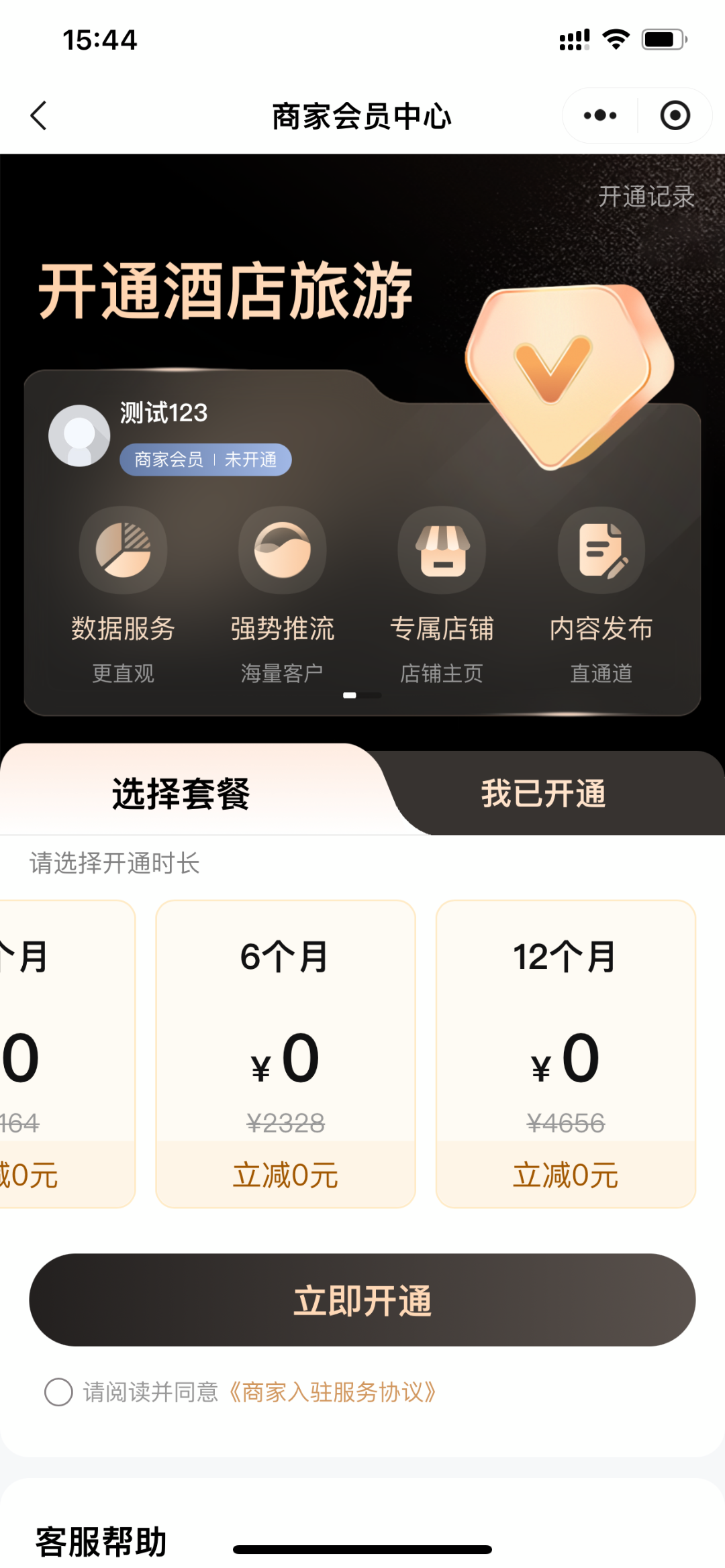Switch to the 我已开通 tab
Image resolution: width=725 pixels, height=1568 pixels.
tap(544, 794)
